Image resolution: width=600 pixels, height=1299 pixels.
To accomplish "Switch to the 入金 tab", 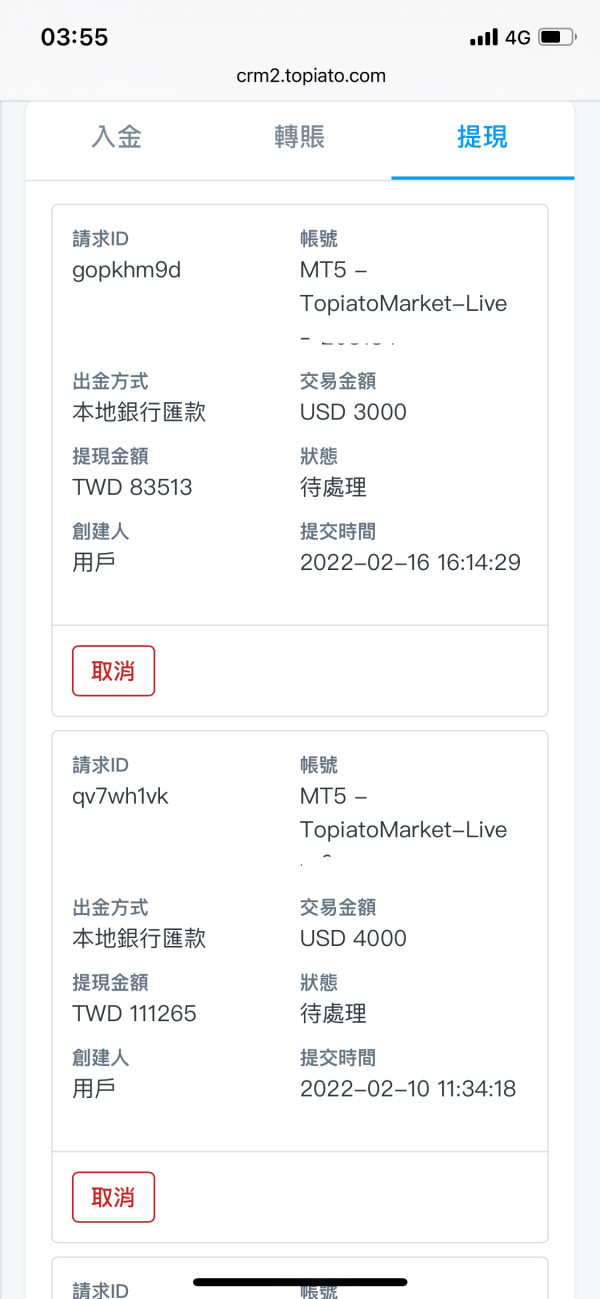I will pyautogui.click(x=117, y=138).
